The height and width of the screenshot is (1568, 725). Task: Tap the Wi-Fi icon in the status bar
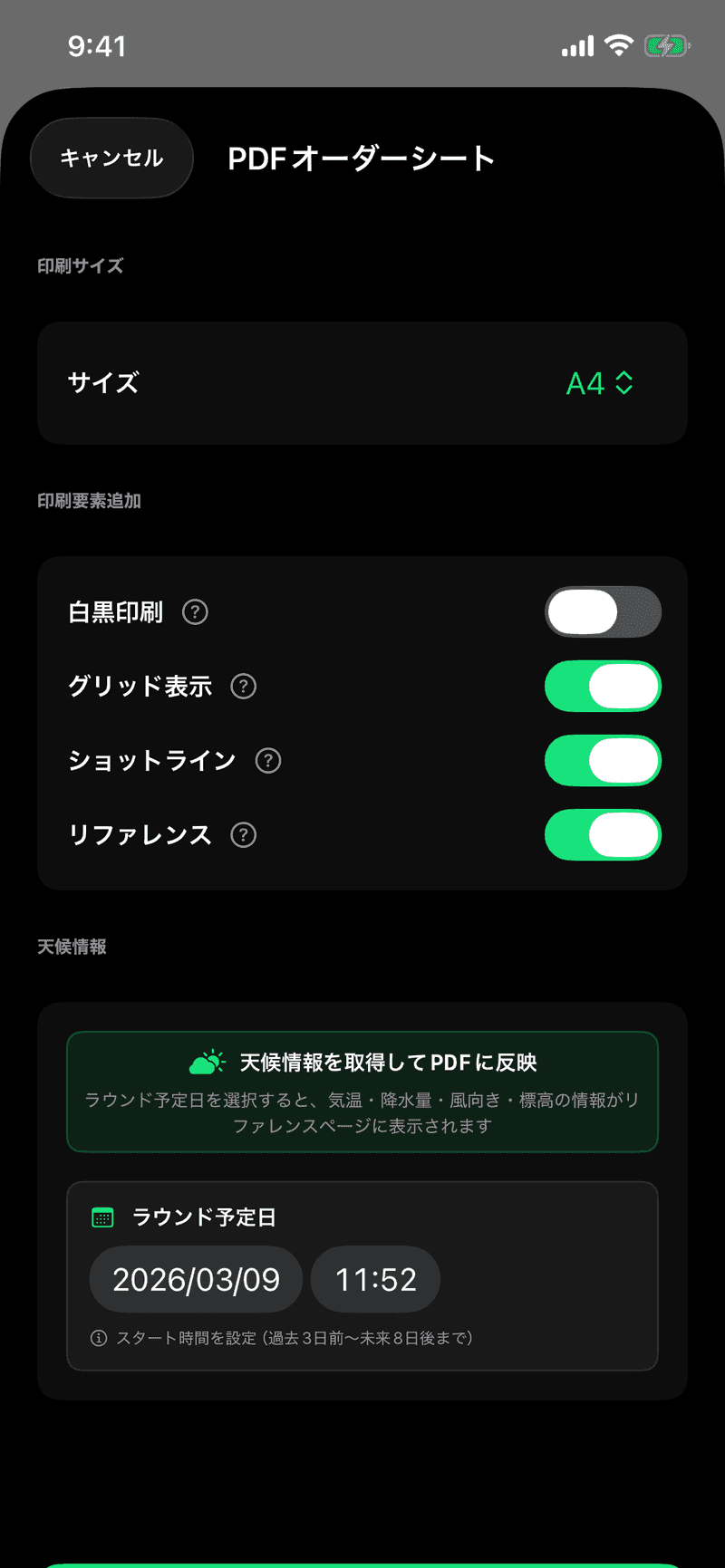(x=617, y=45)
